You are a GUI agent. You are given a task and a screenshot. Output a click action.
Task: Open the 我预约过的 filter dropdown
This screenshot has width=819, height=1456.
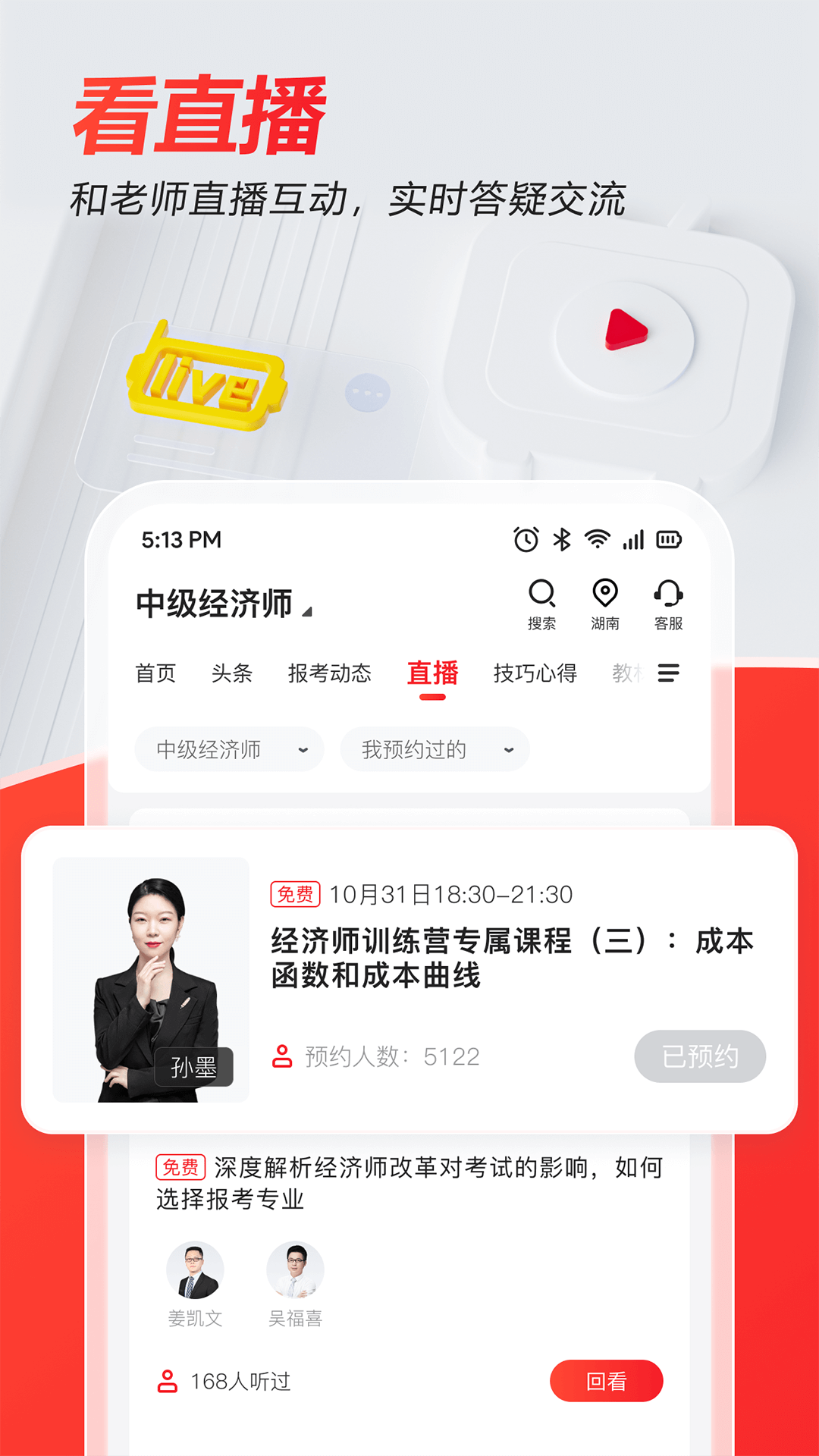click(x=433, y=749)
